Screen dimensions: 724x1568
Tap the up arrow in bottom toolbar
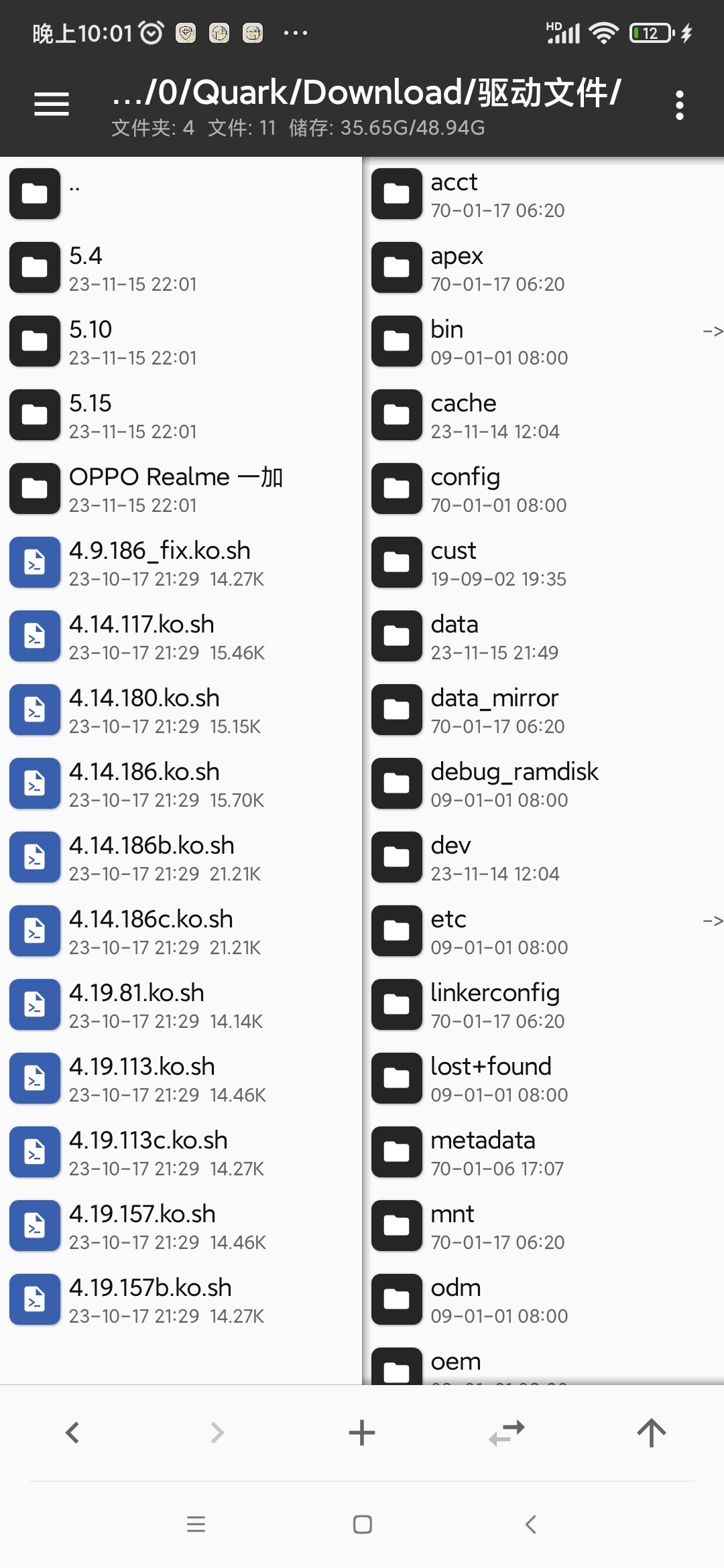click(651, 1433)
